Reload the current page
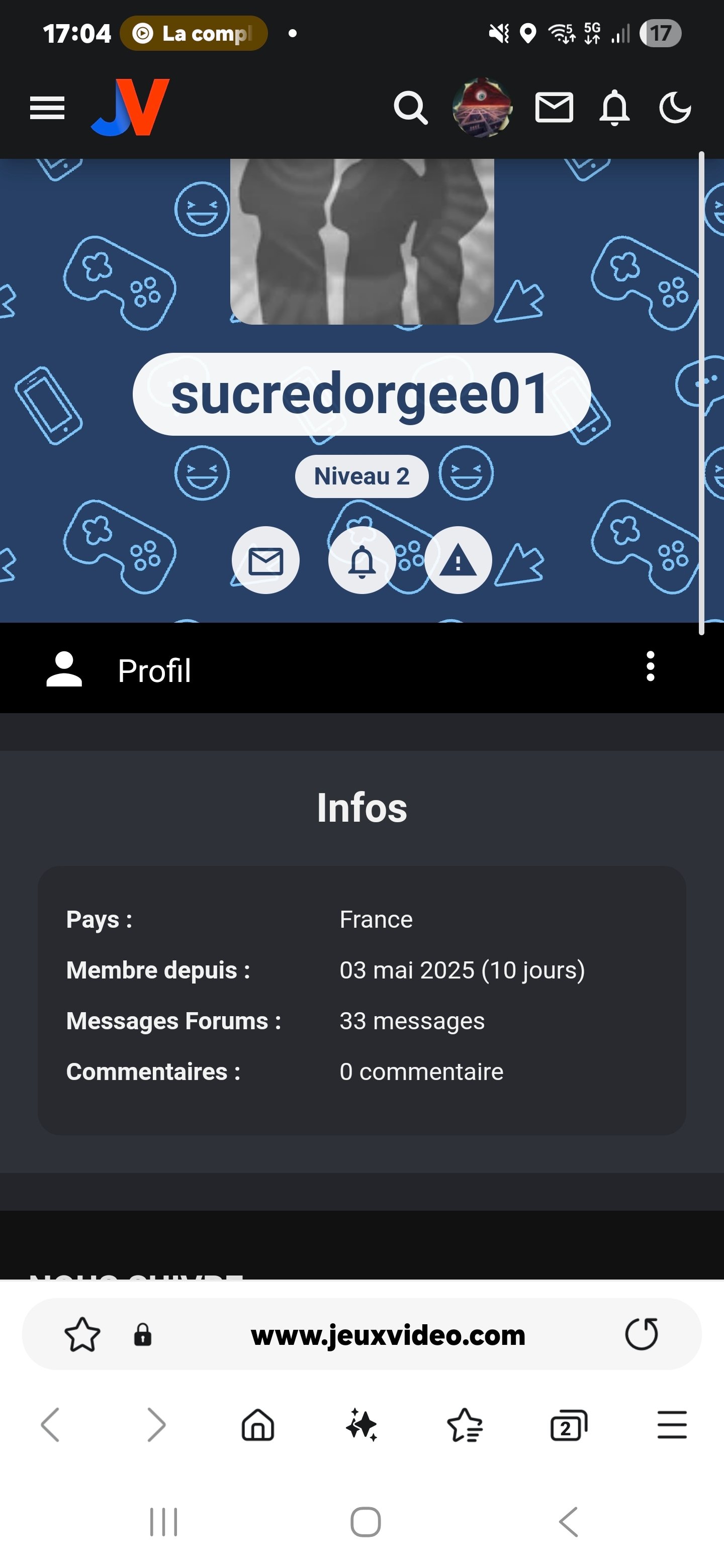 tap(641, 1334)
